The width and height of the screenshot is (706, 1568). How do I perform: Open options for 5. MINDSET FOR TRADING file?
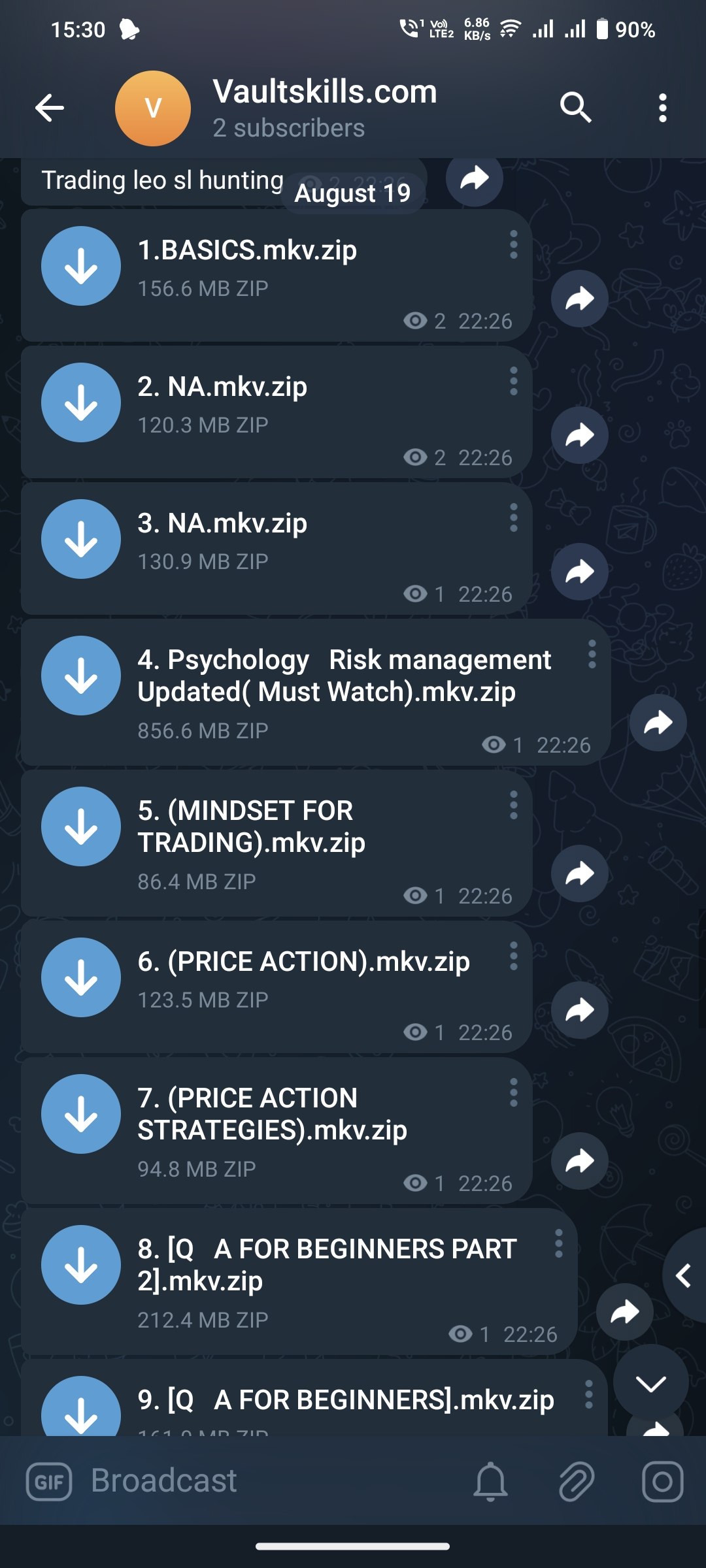click(514, 805)
